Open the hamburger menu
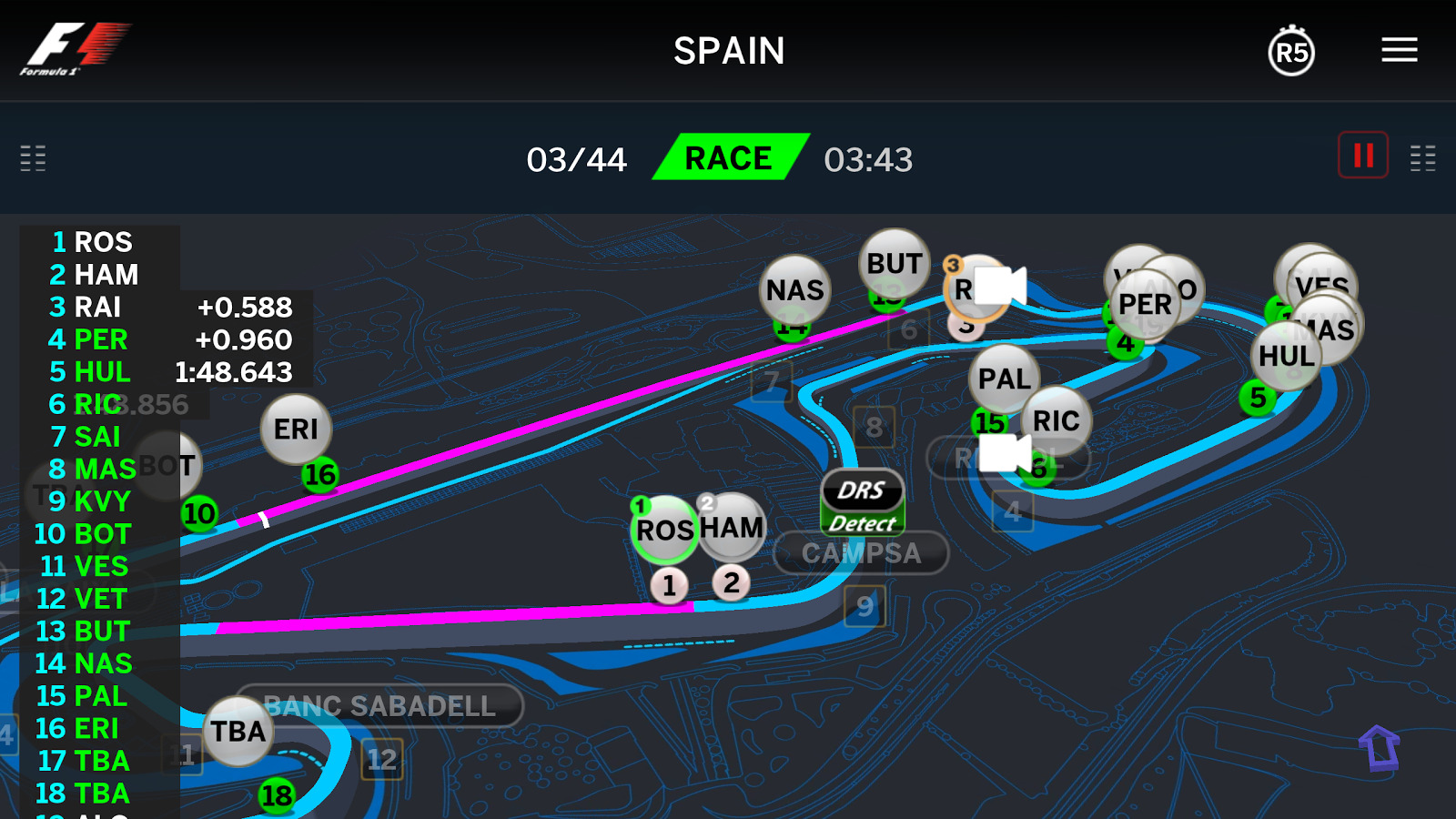The image size is (1456, 819). tap(1399, 50)
